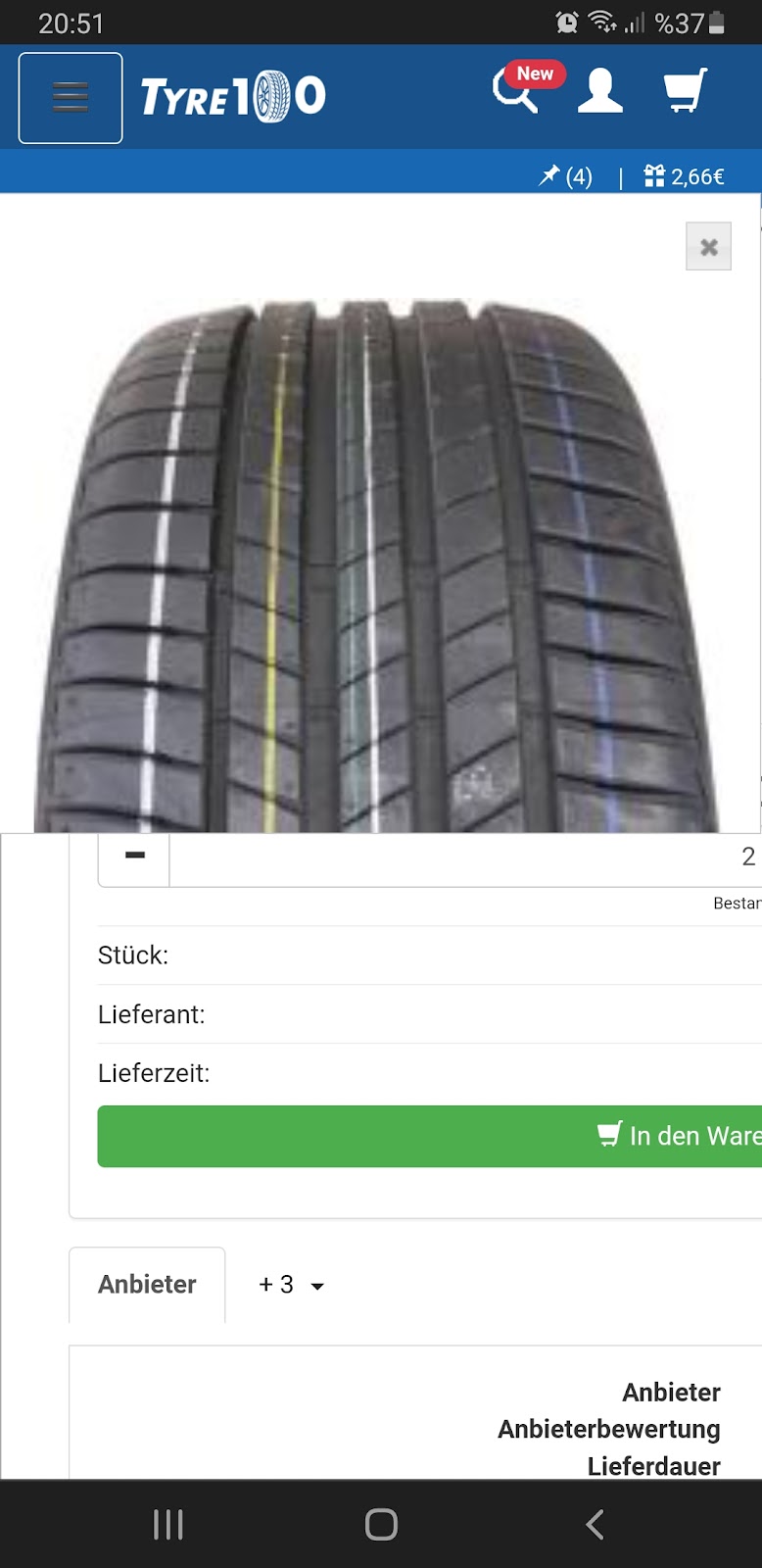
Task: Open the user account icon
Action: [599, 91]
